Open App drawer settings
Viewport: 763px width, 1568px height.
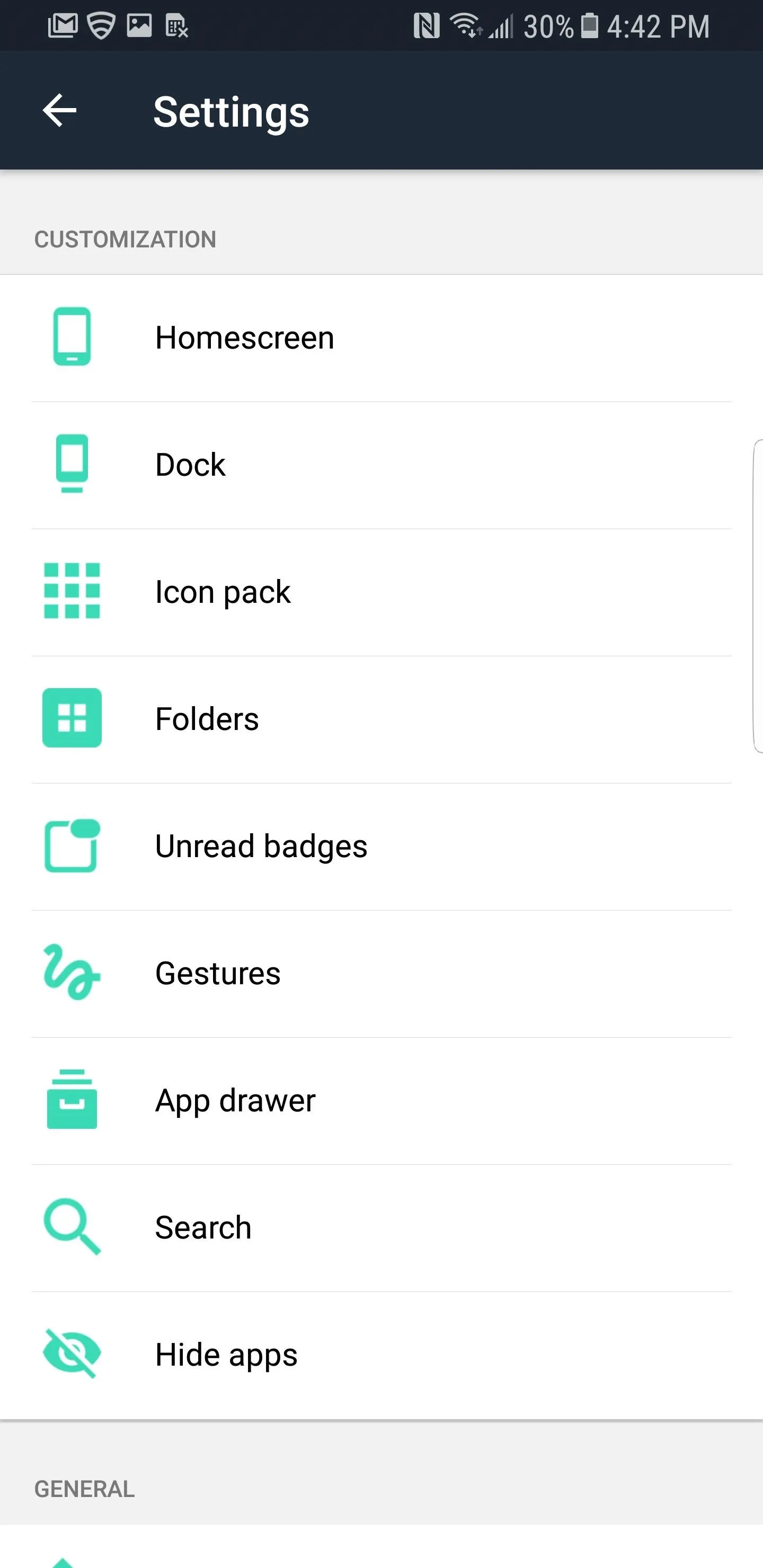point(381,1101)
